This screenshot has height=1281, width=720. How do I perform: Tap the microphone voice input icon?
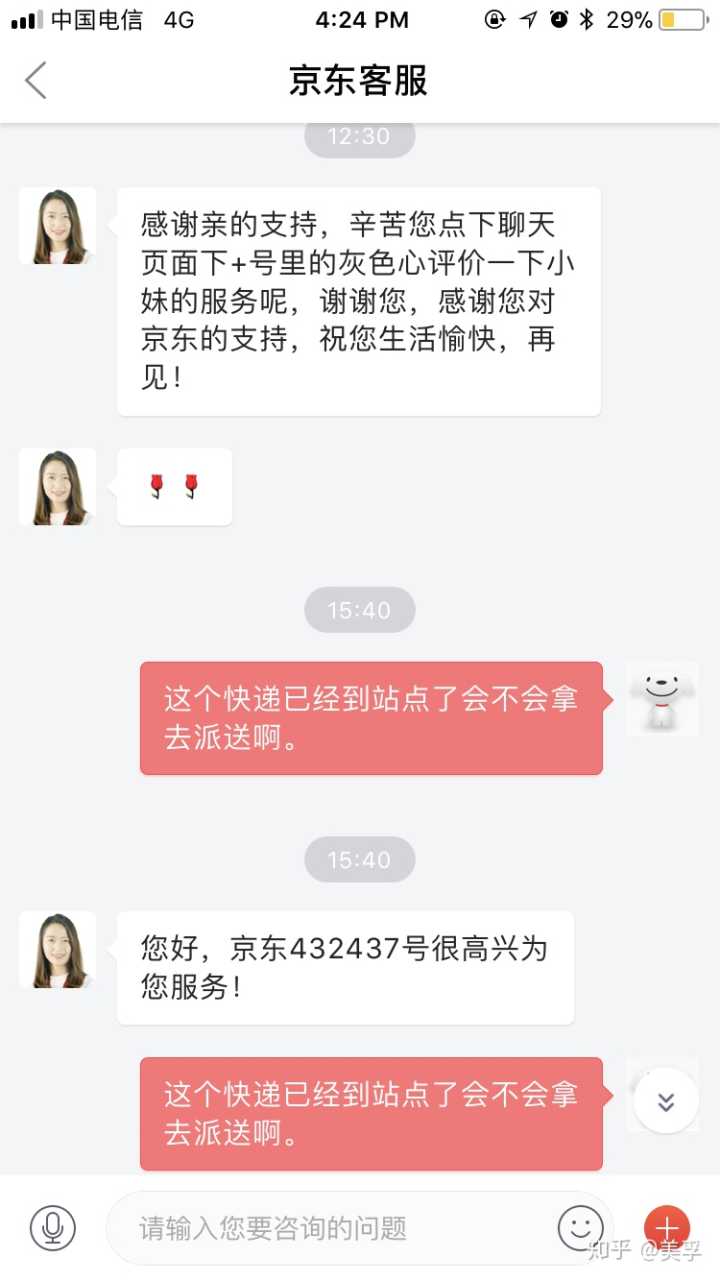tap(52, 1227)
